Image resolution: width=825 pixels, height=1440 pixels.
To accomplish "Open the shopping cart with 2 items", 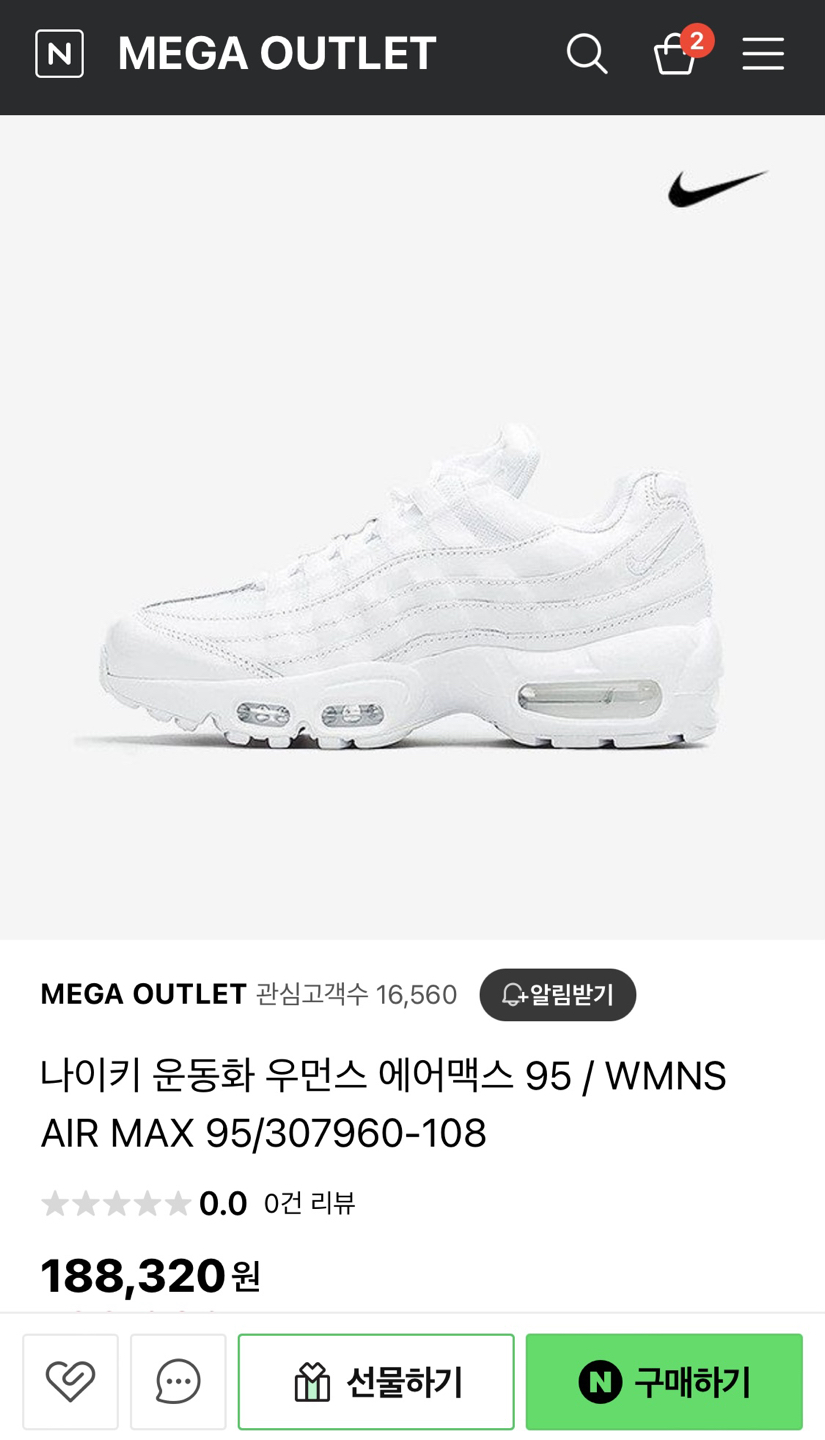I will click(x=676, y=54).
